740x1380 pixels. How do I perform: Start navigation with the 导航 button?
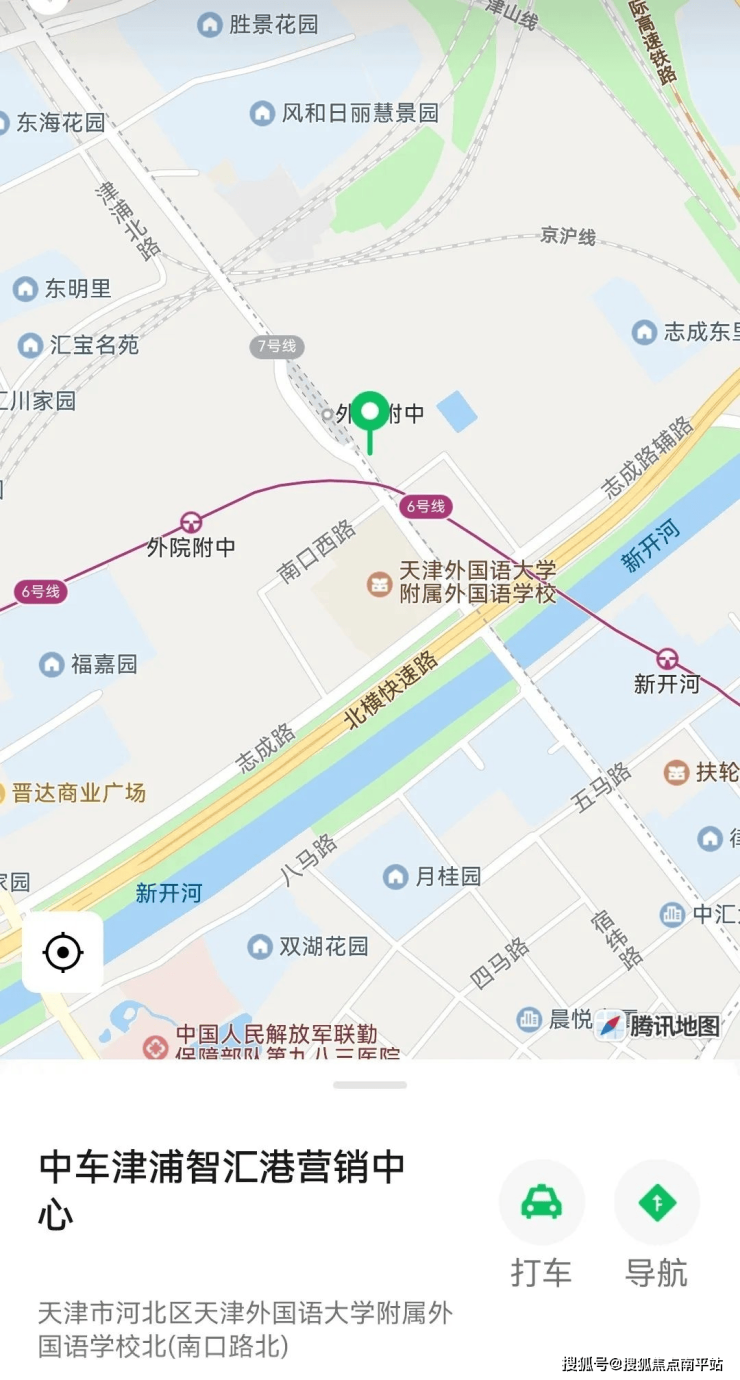tap(656, 1202)
